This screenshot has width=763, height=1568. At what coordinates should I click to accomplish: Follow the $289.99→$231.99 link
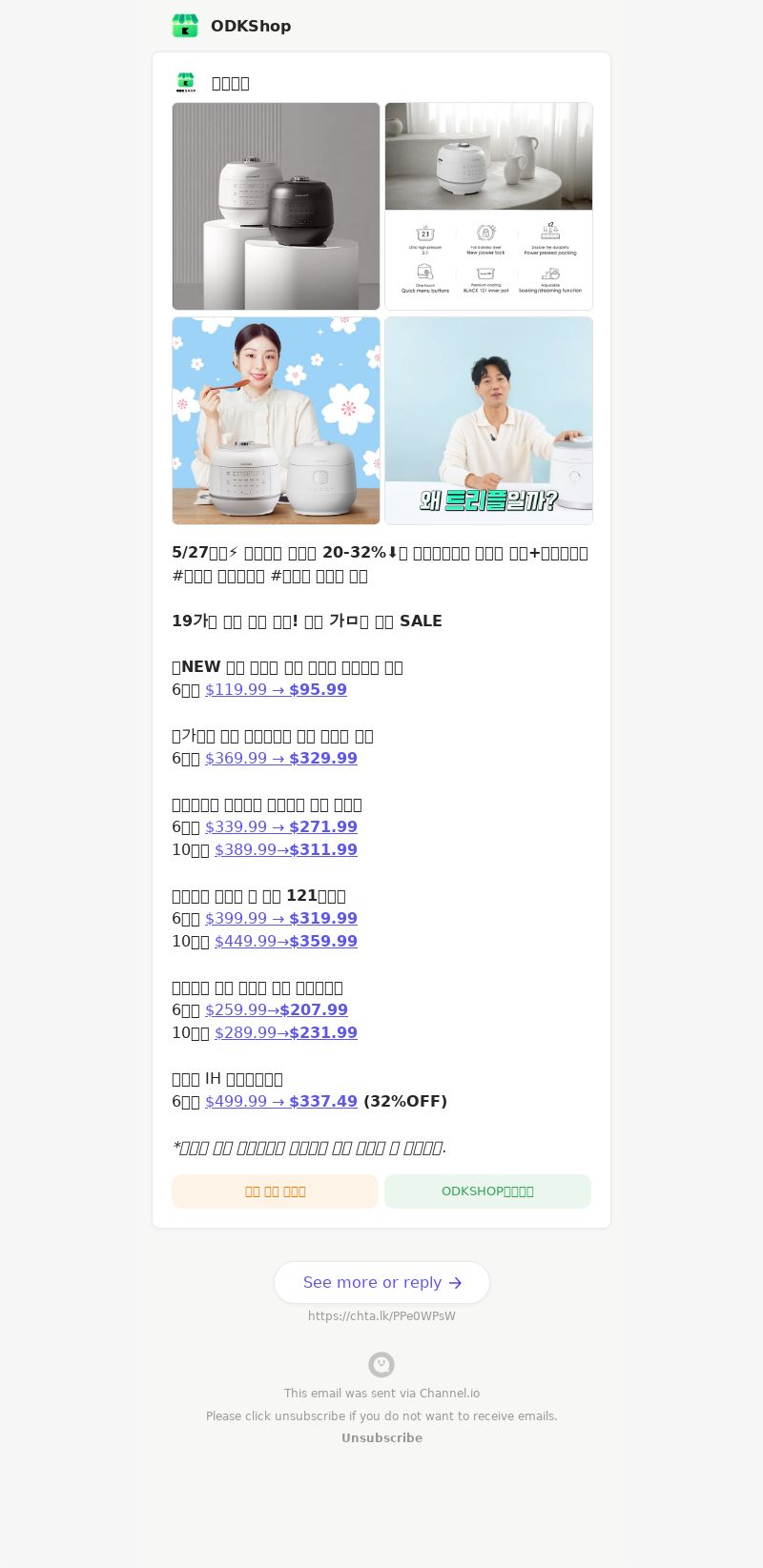[x=285, y=1032]
